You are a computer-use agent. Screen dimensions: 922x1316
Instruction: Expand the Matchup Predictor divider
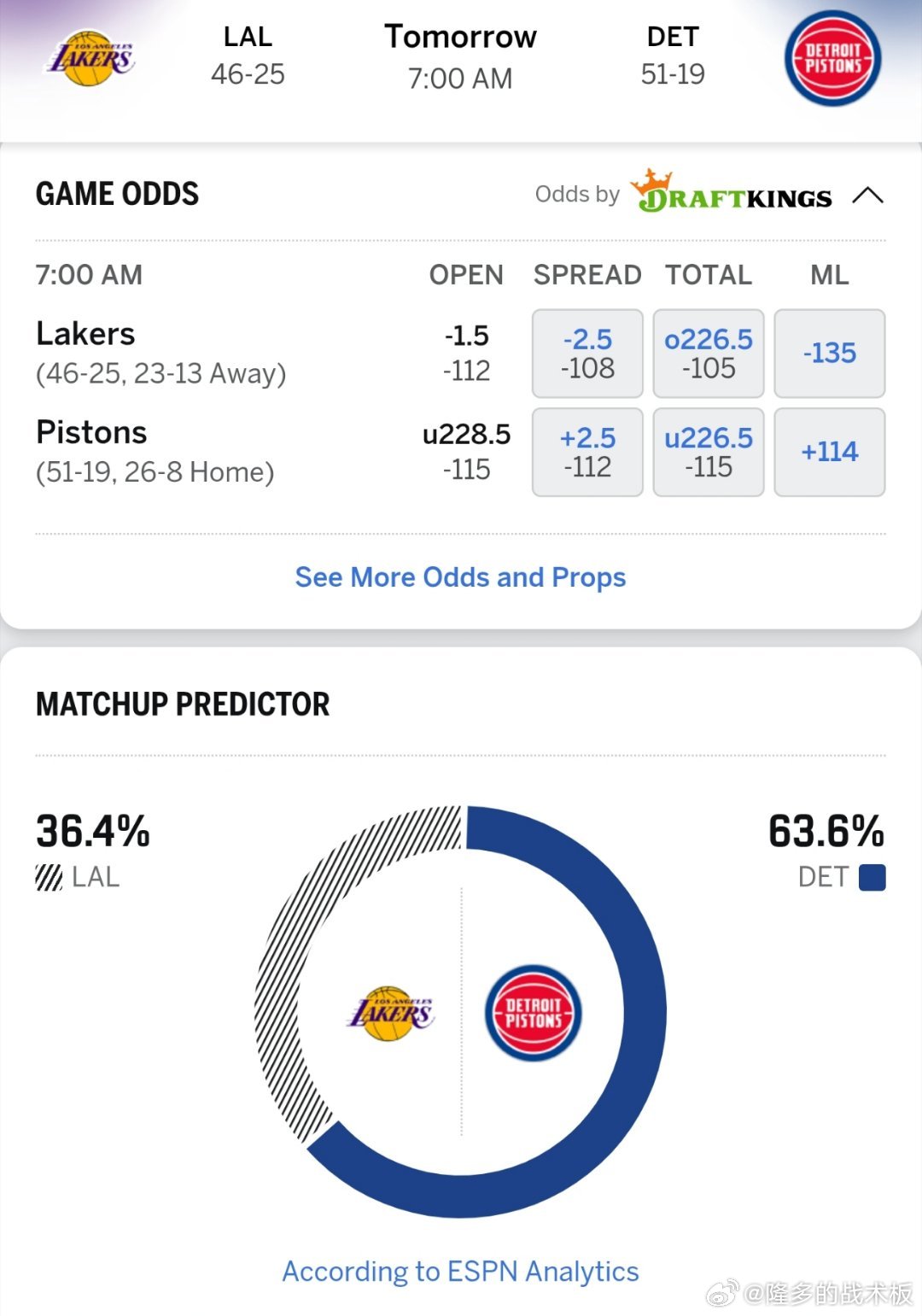click(x=461, y=756)
